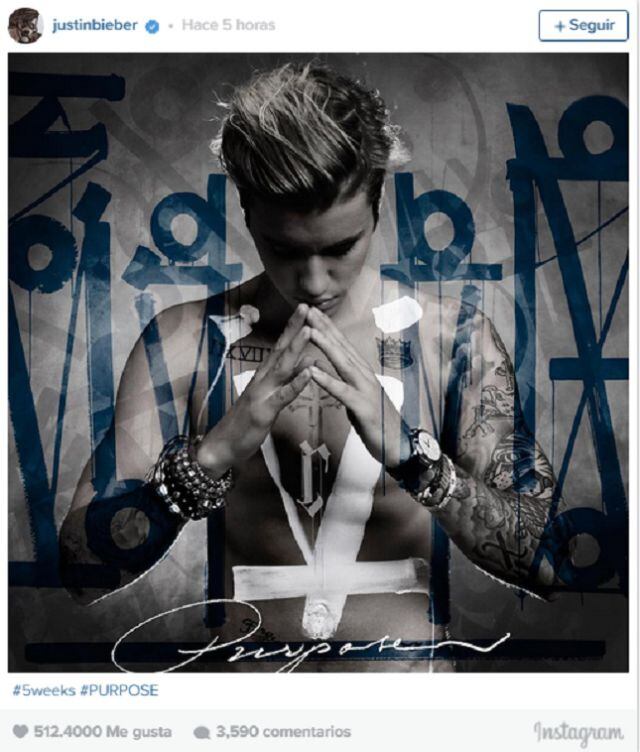The width and height of the screenshot is (640, 752).
Task: Tap the Seguir follow button
Action: pos(583,26)
